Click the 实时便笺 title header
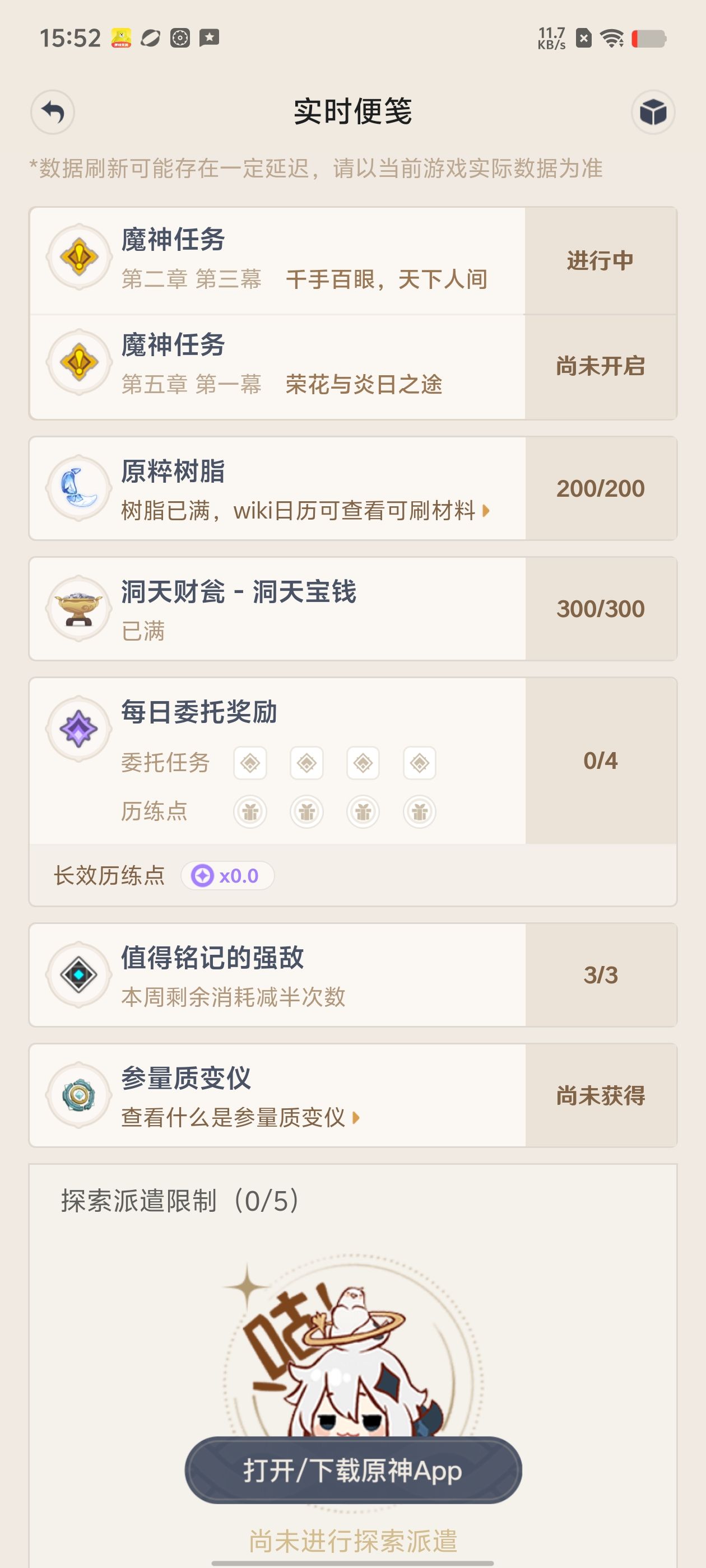The image size is (706, 1568). point(352,112)
